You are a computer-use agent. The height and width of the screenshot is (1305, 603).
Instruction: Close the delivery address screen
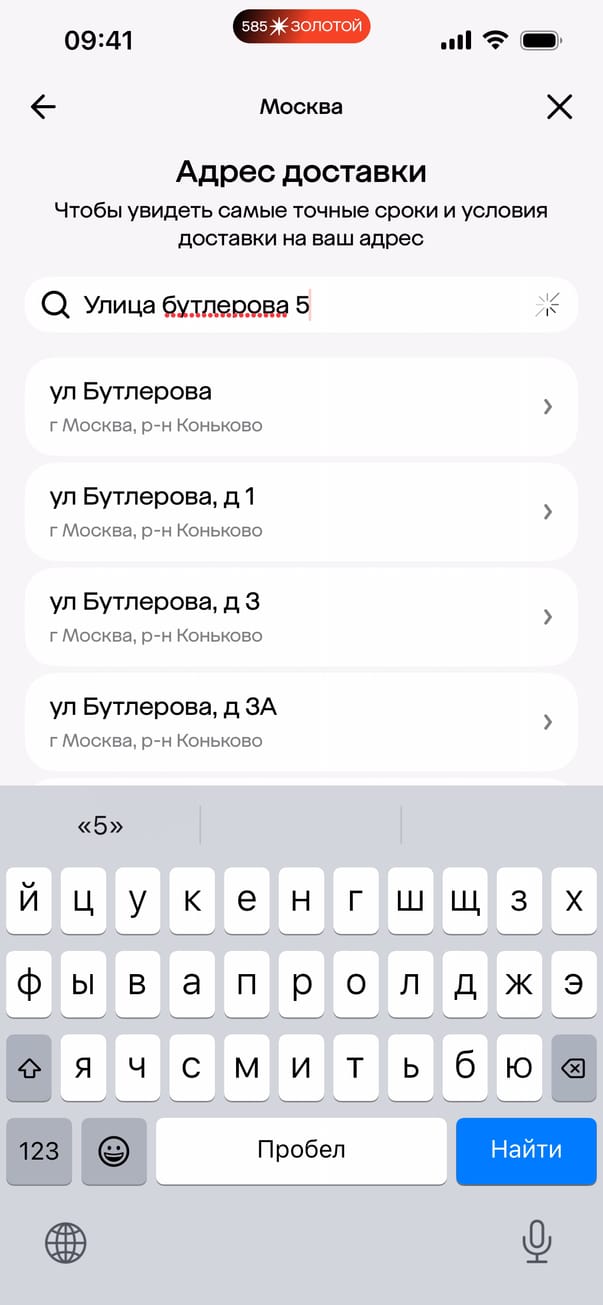point(559,107)
